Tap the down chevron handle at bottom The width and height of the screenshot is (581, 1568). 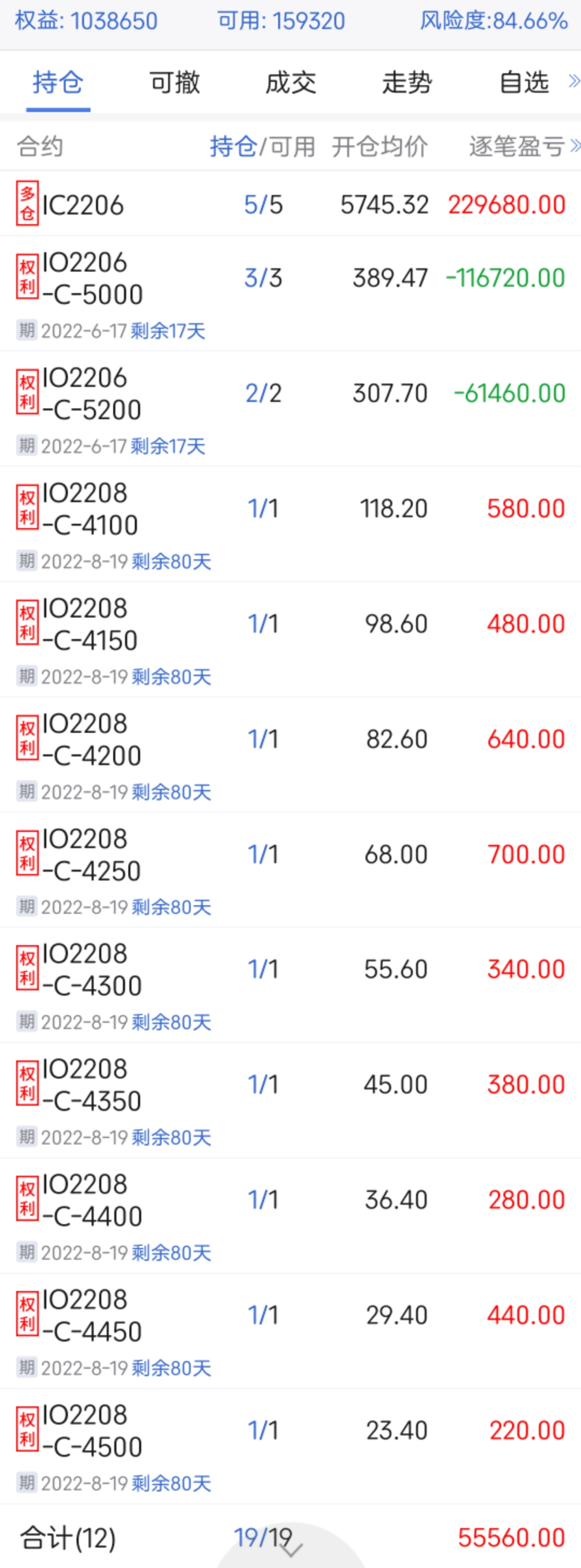point(292,1549)
